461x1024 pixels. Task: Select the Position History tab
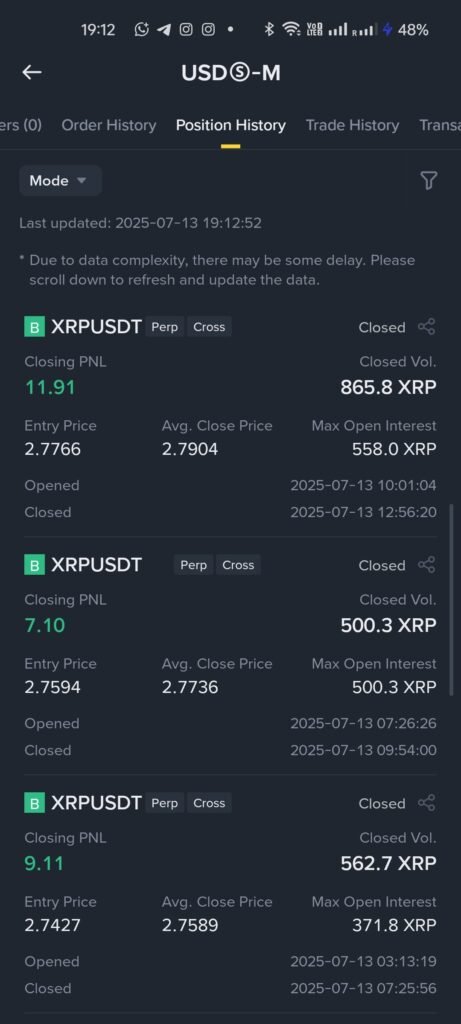coord(230,125)
